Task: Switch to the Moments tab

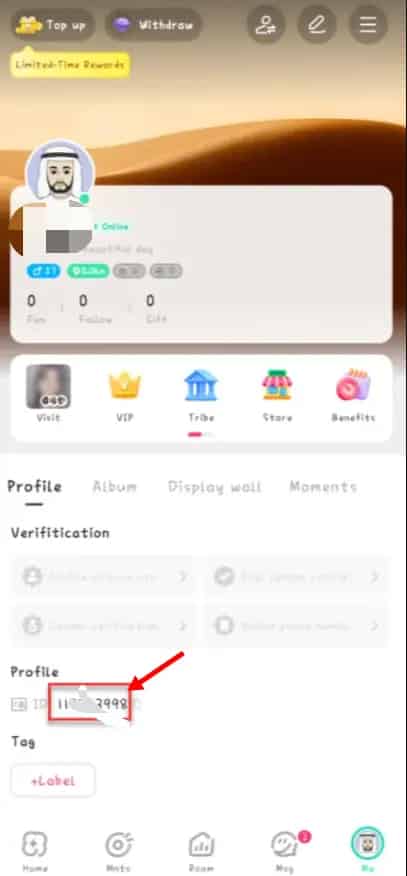Action: [x=323, y=487]
